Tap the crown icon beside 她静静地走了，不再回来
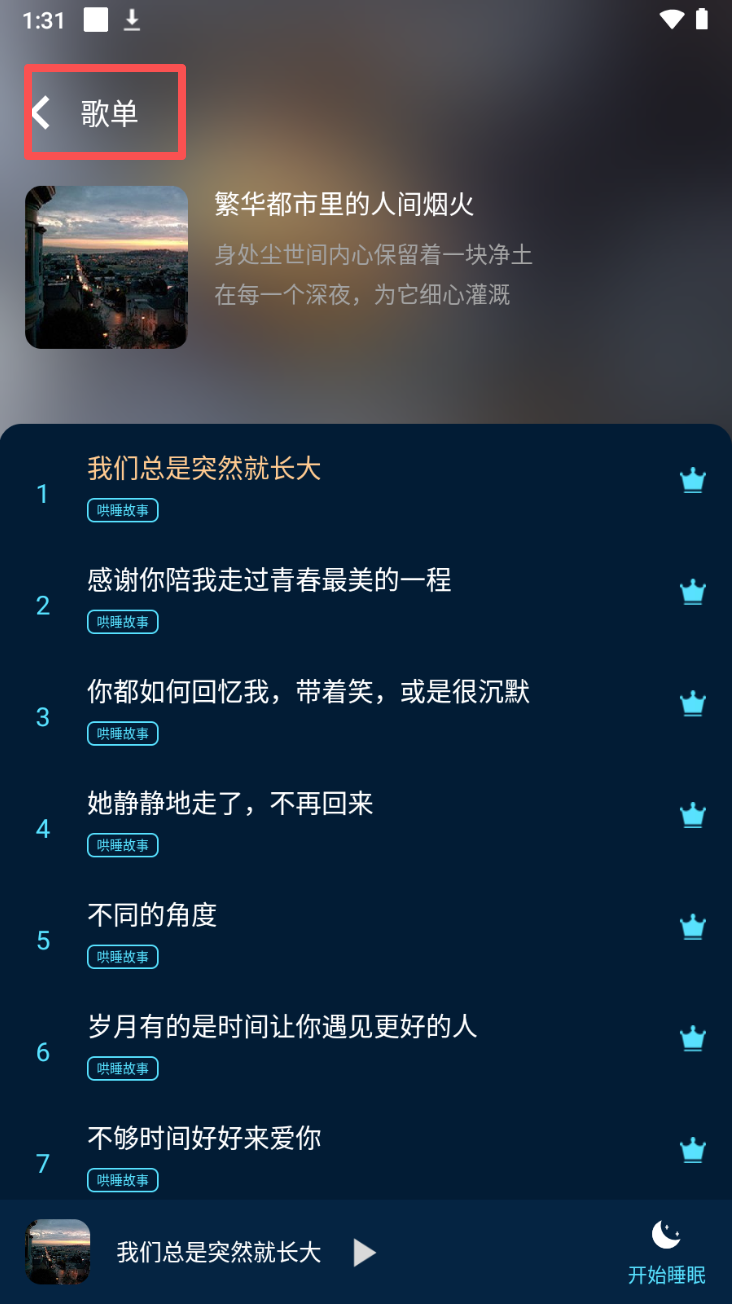 pos(693,815)
